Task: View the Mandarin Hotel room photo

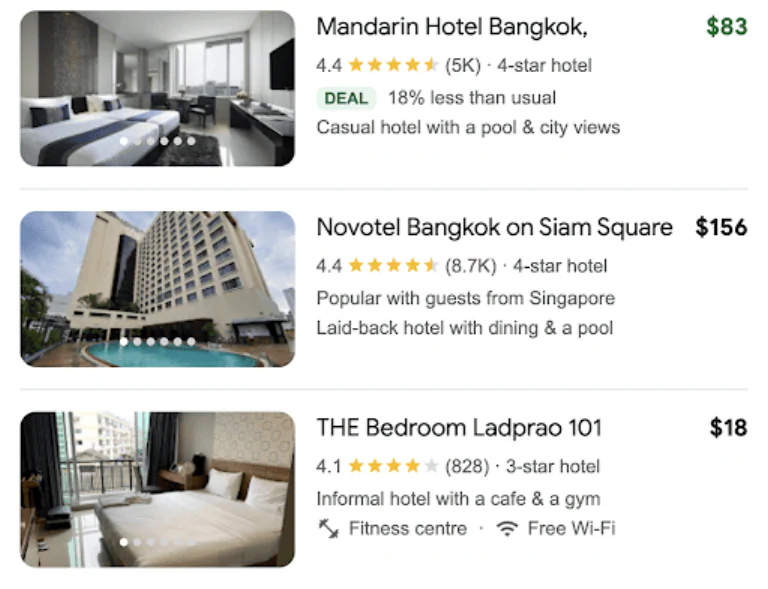Action: pyautogui.click(x=157, y=88)
